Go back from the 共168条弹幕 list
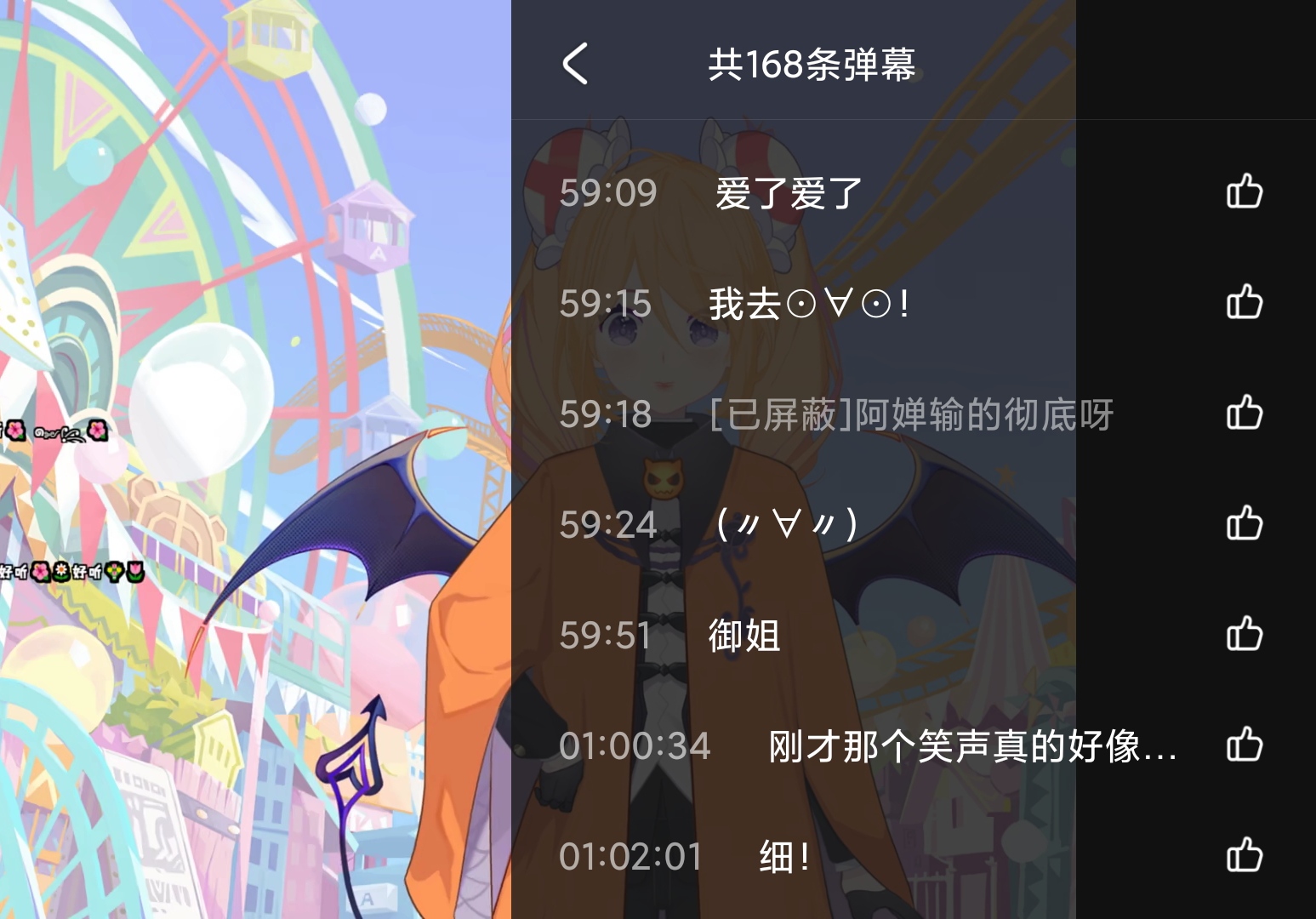Image resolution: width=1316 pixels, height=919 pixels. [x=576, y=64]
